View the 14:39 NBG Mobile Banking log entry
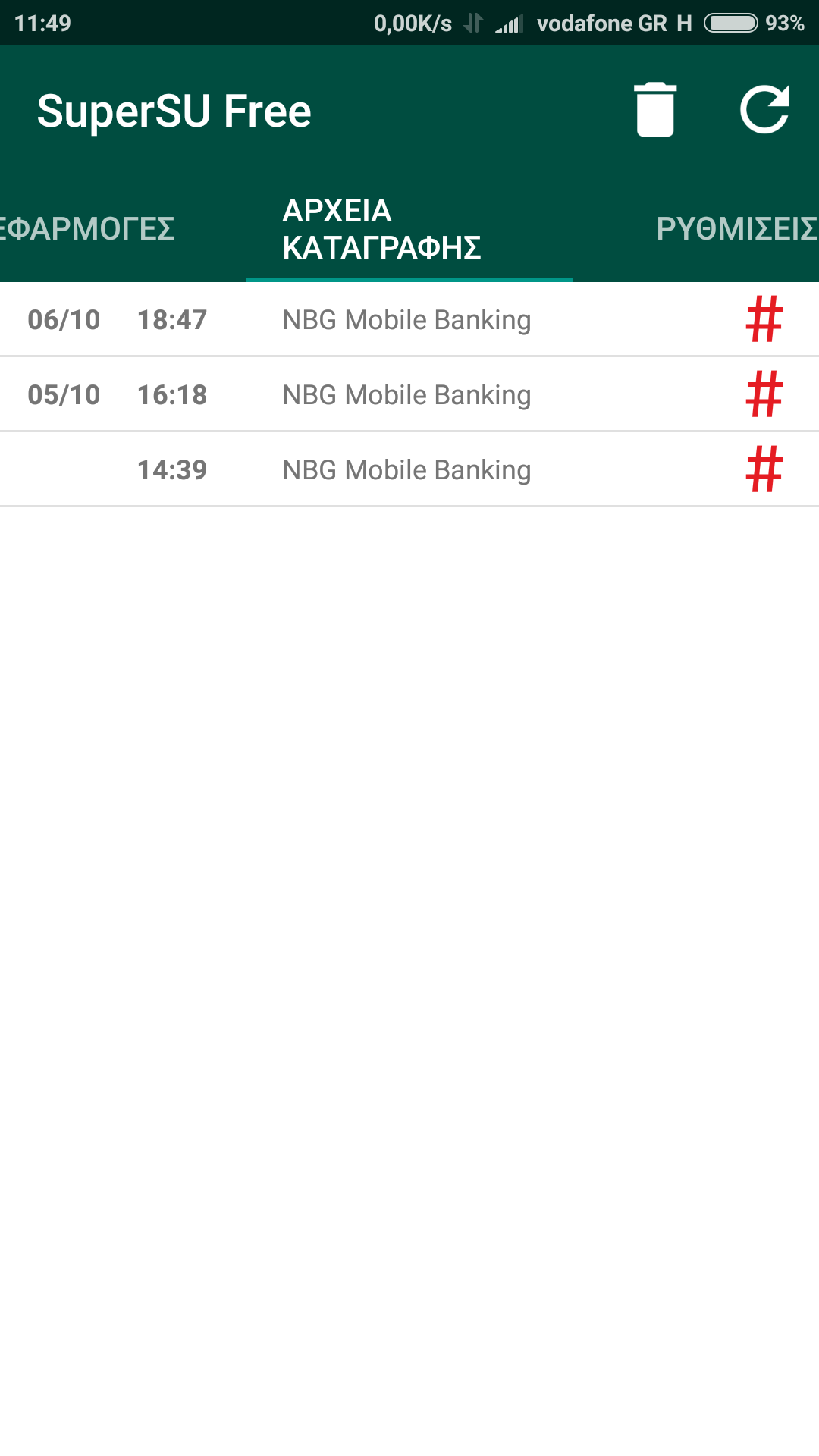The image size is (819, 1456). 406,470
